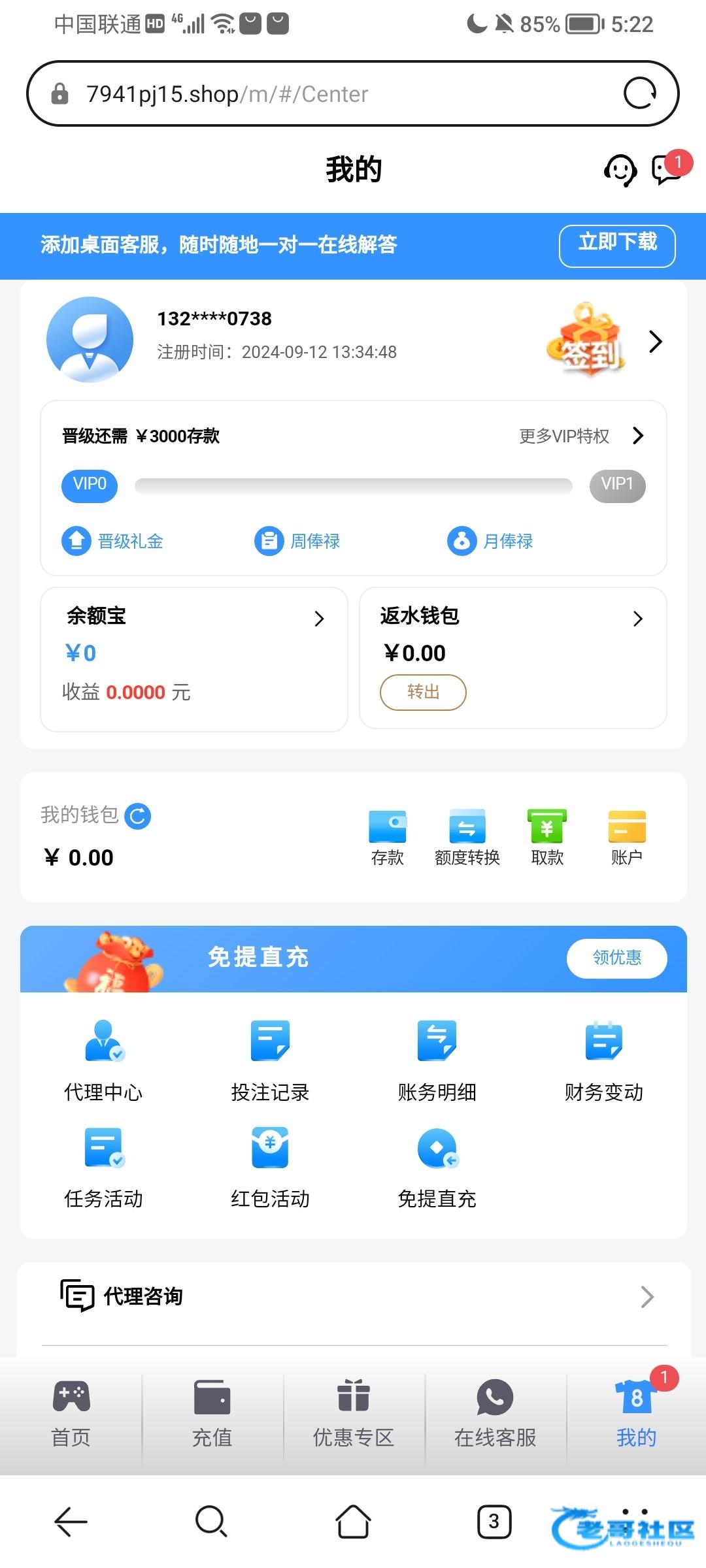This screenshot has height=1568, width=706.
Task: Reload the page from the address bar
Action: click(x=639, y=93)
